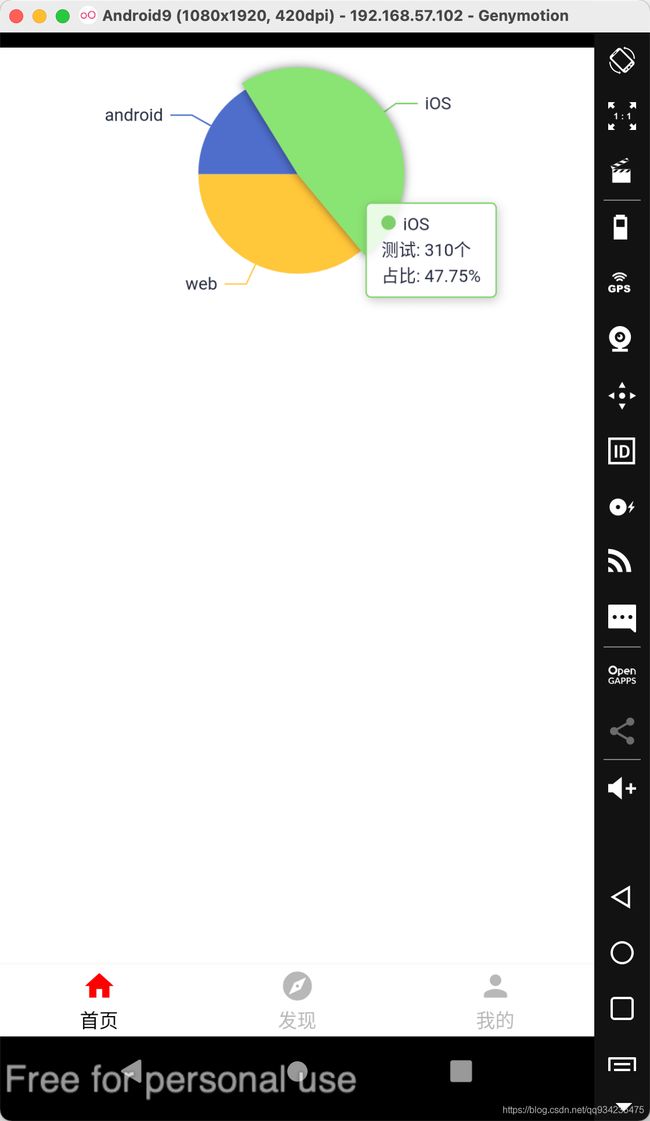The width and height of the screenshot is (650, 1121).
Task: Go to the 我的 tab
Action: pos(495,1001)
